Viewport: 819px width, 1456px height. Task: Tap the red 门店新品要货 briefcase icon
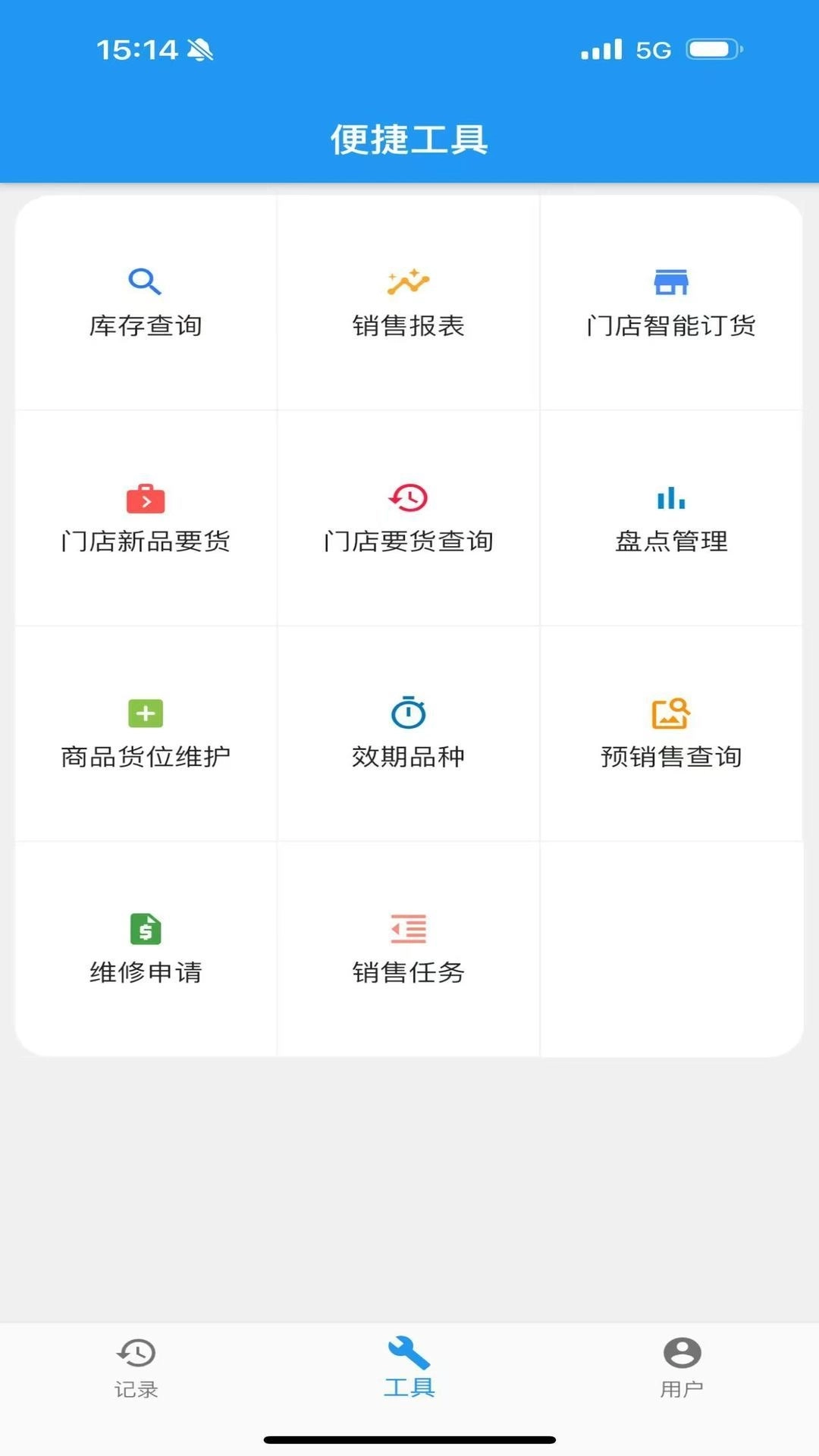[145, 498]
